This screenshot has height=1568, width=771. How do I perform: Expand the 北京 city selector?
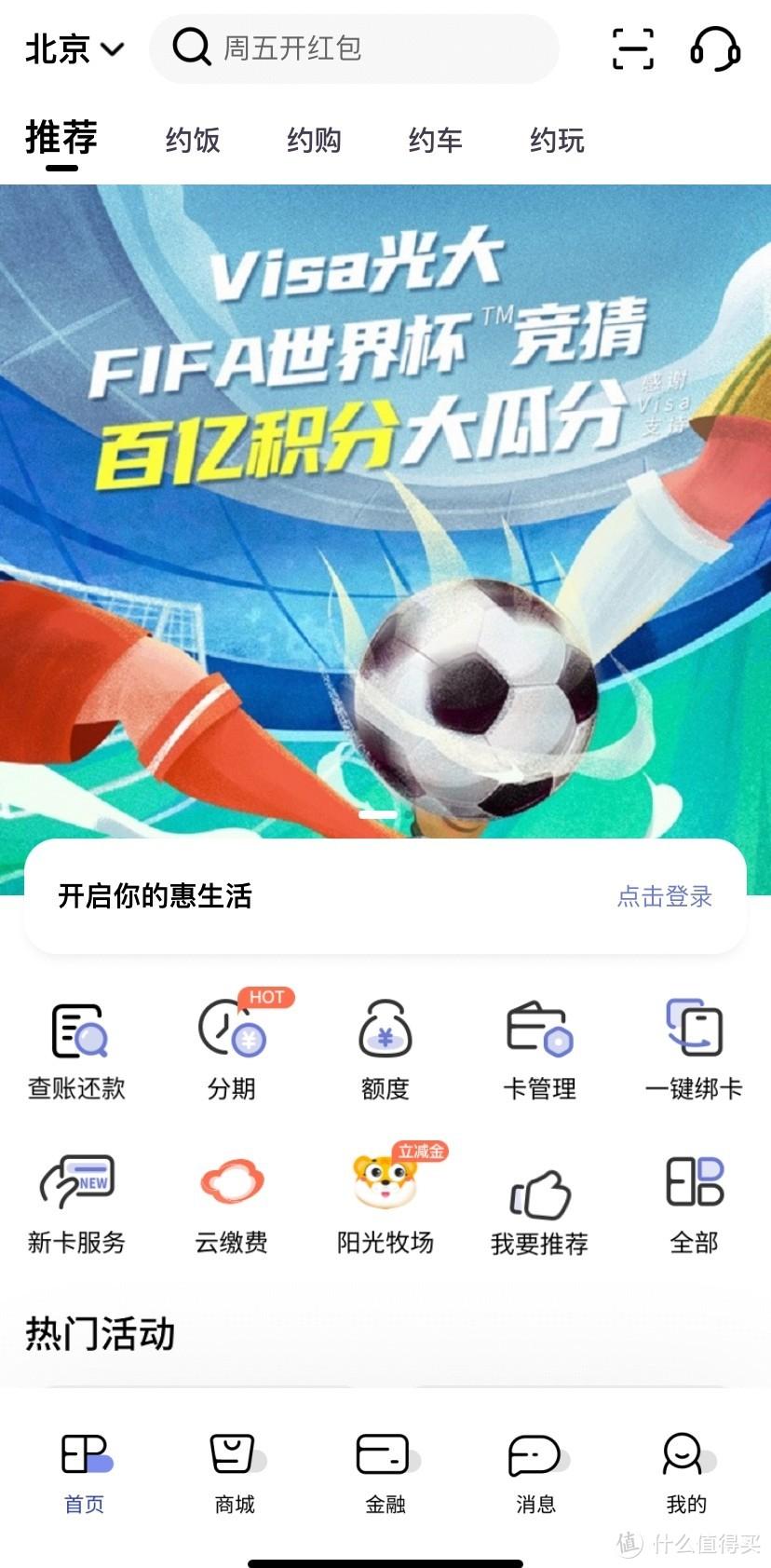pyautogui.click(x=74, y=51)
